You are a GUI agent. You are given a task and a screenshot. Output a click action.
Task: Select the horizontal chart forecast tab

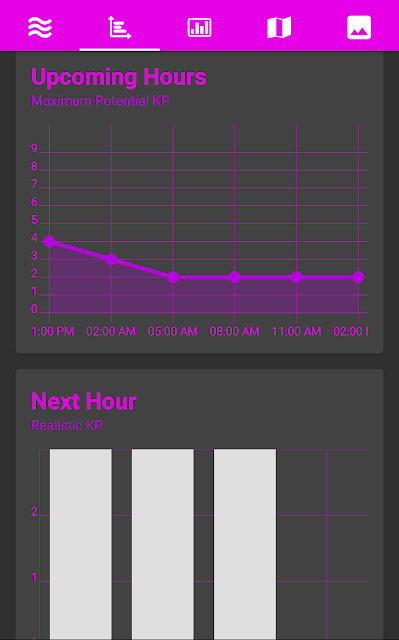tap(120, 27)
